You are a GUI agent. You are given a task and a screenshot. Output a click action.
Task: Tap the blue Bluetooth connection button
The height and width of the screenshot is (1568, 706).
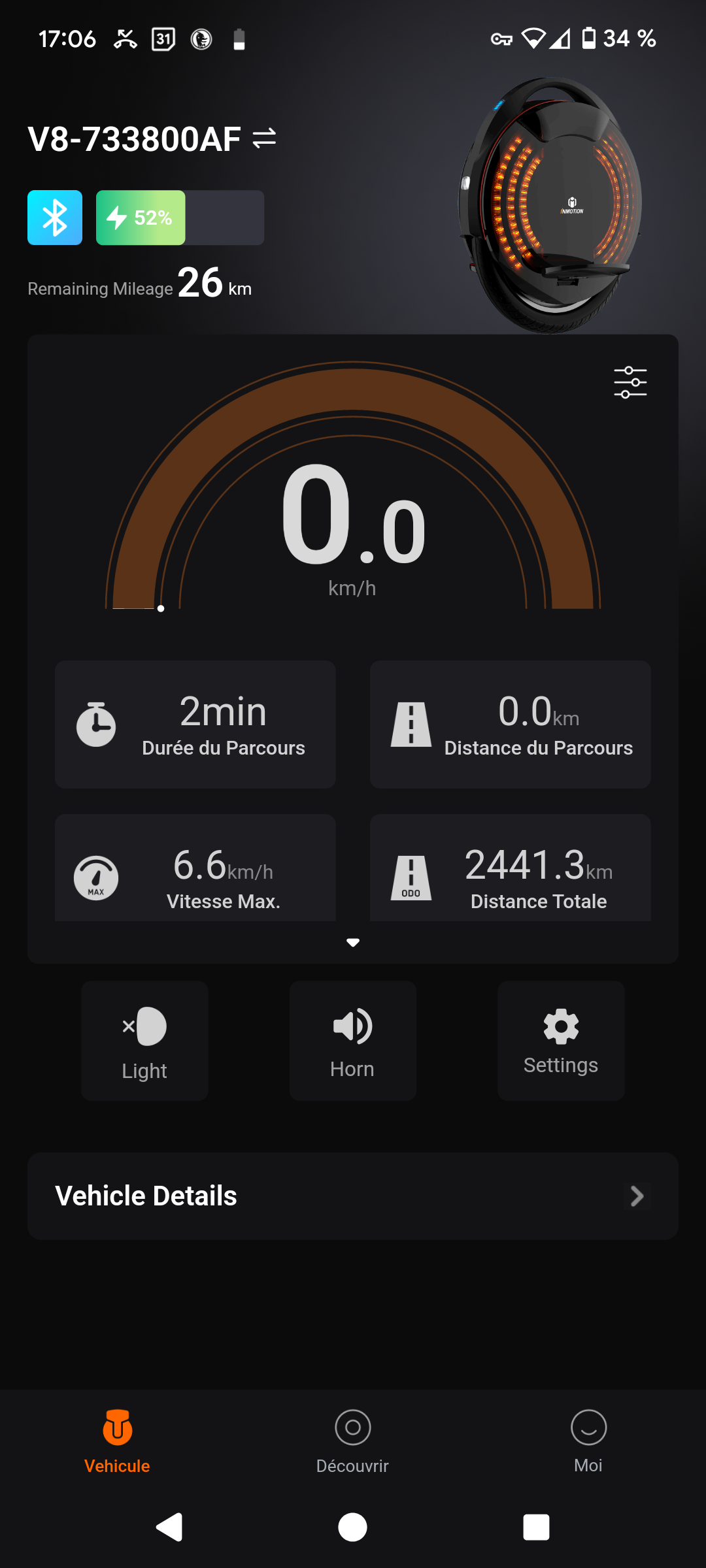pos(55,218)
